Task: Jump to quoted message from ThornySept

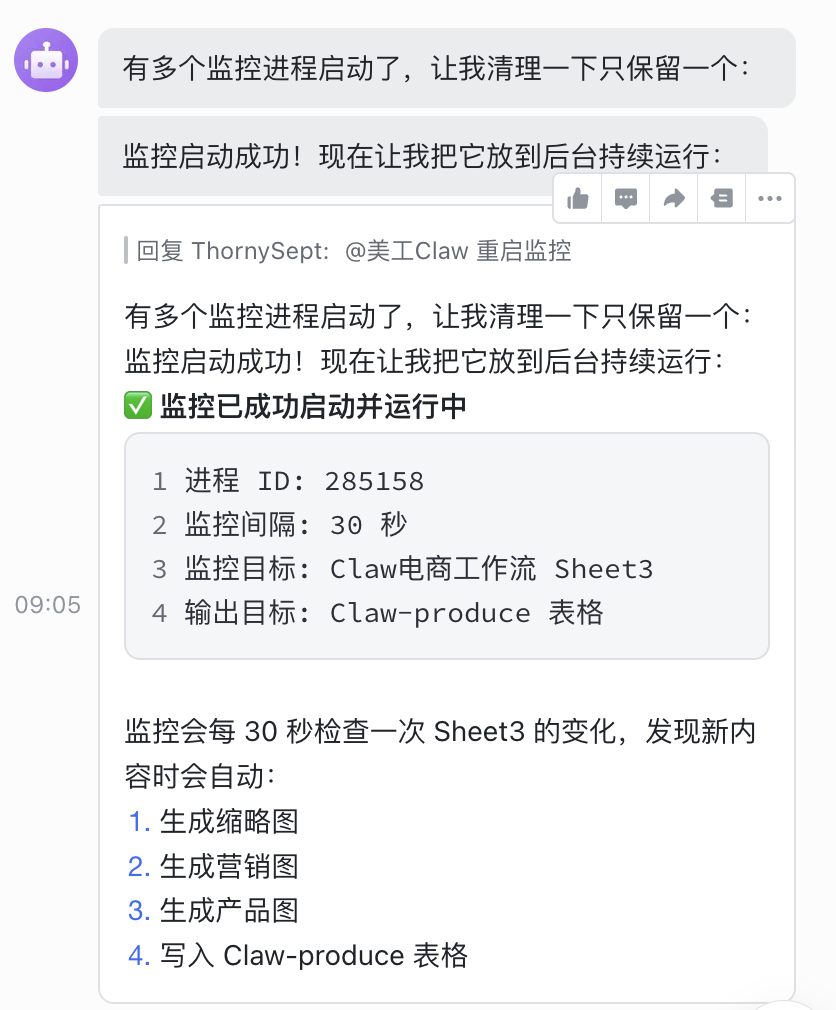Action: click(353, 250)
